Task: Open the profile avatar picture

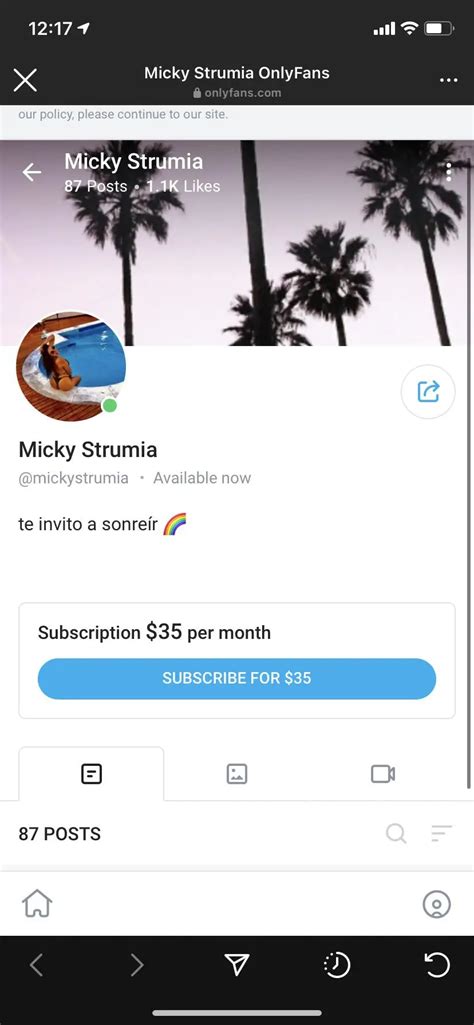Action: pos(71,365)
